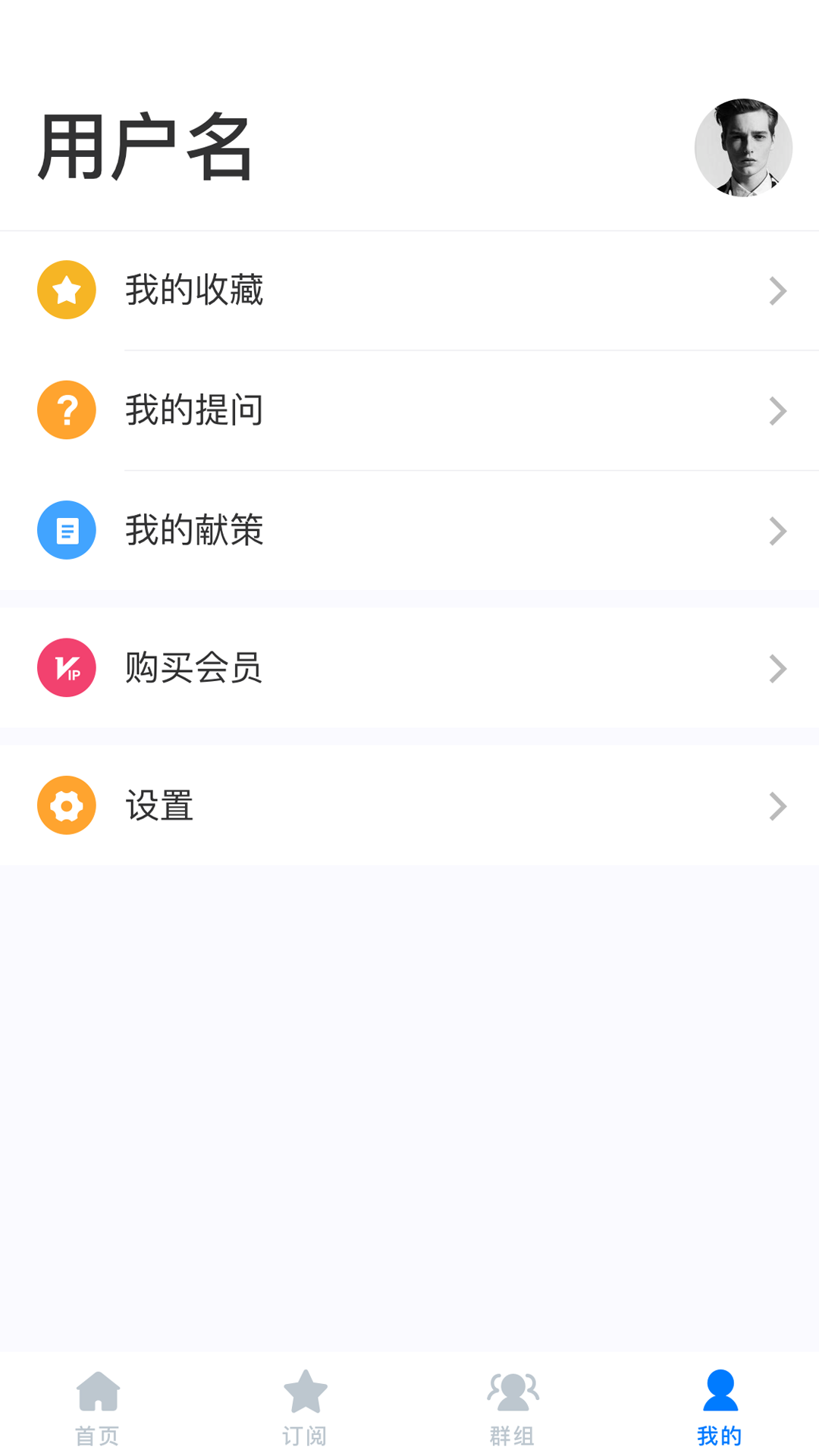This screenshot has height=1456, width=819.
Task: Click the 我的献策 text
Action: (194, 530)
